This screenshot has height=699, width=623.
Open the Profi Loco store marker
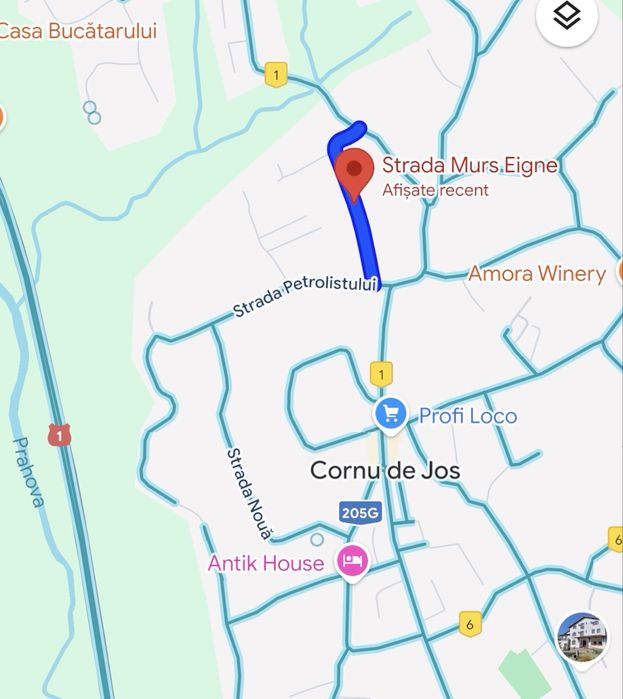390,413
